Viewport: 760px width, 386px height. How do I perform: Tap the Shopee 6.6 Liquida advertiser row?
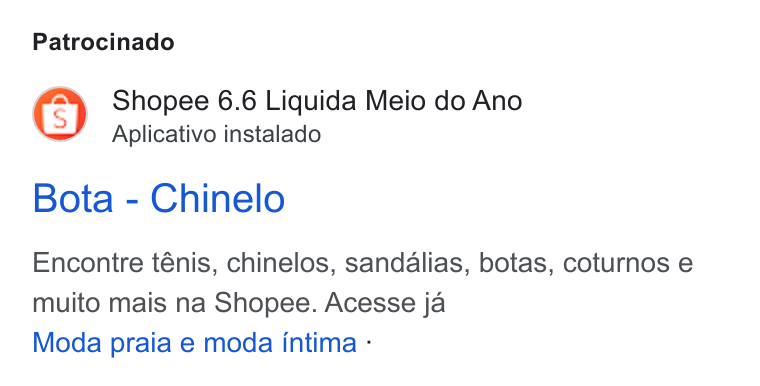click(277, 114)
